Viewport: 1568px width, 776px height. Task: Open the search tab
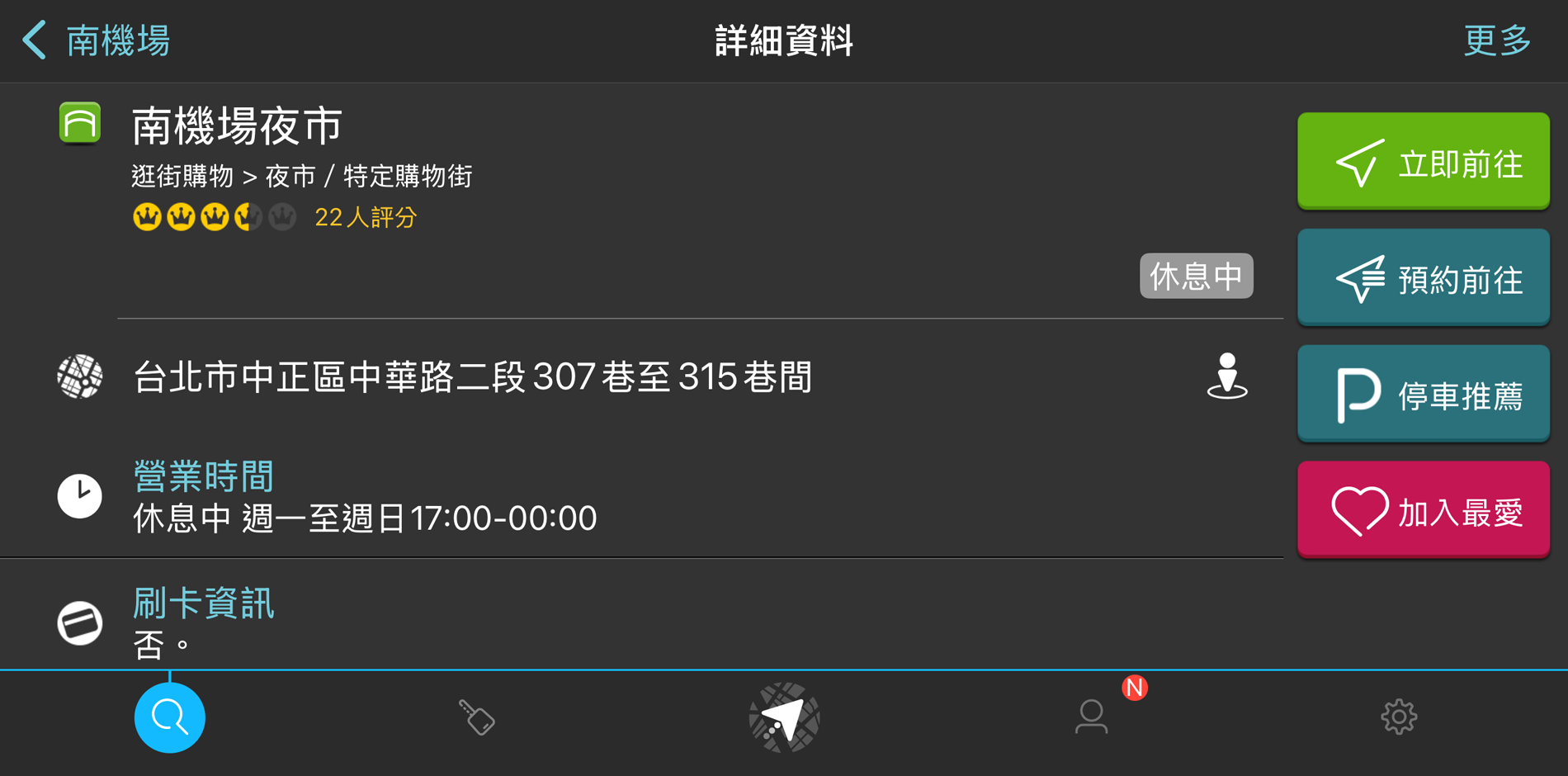170,717
